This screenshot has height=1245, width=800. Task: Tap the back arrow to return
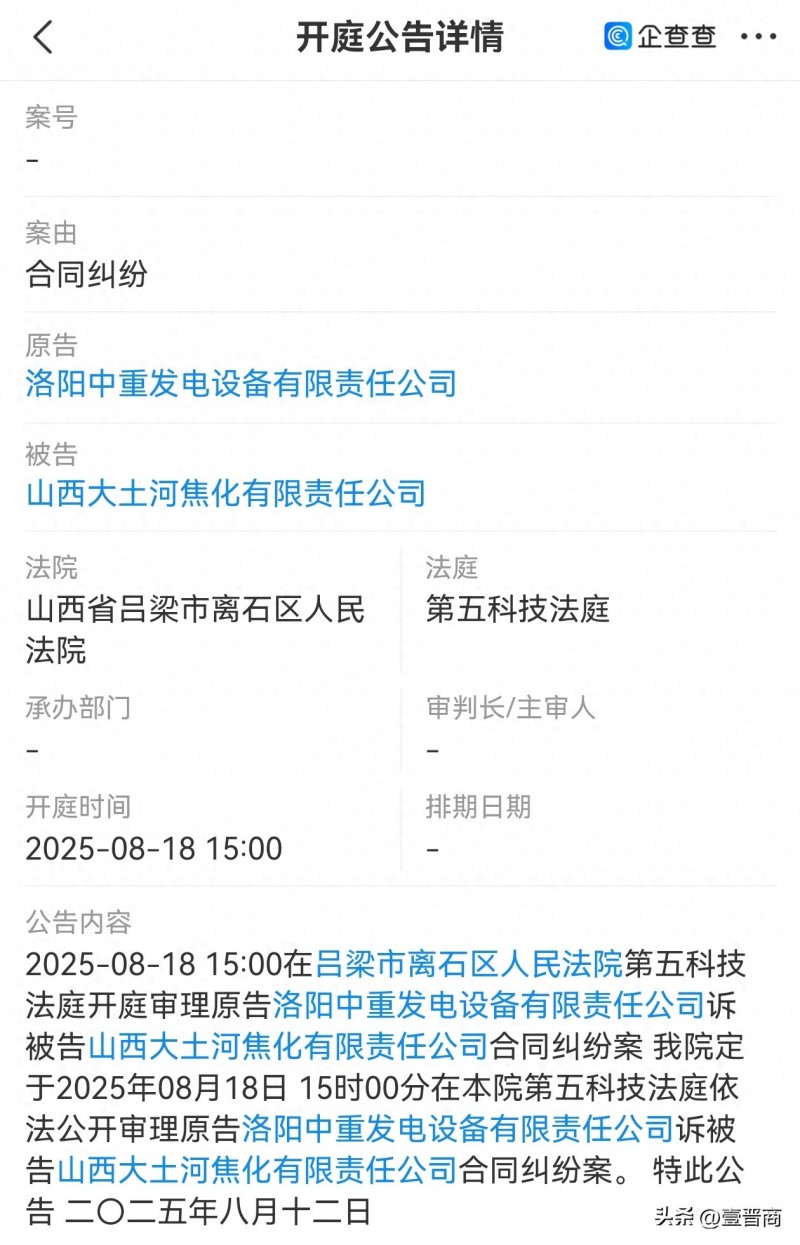(x=42, y=36)
